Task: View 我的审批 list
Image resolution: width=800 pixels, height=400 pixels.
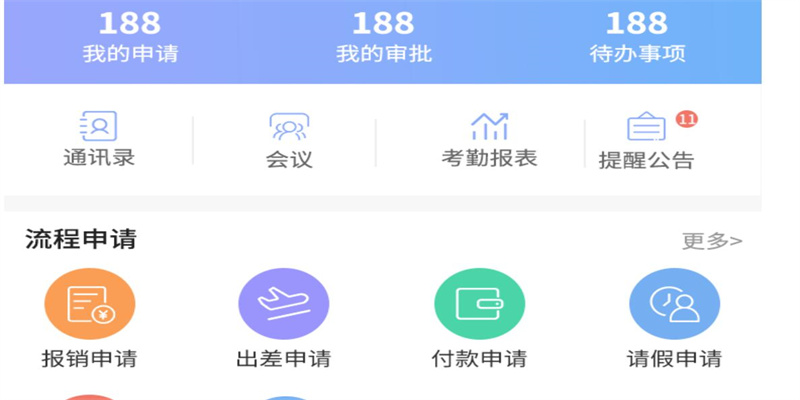Action: point(384,37)
